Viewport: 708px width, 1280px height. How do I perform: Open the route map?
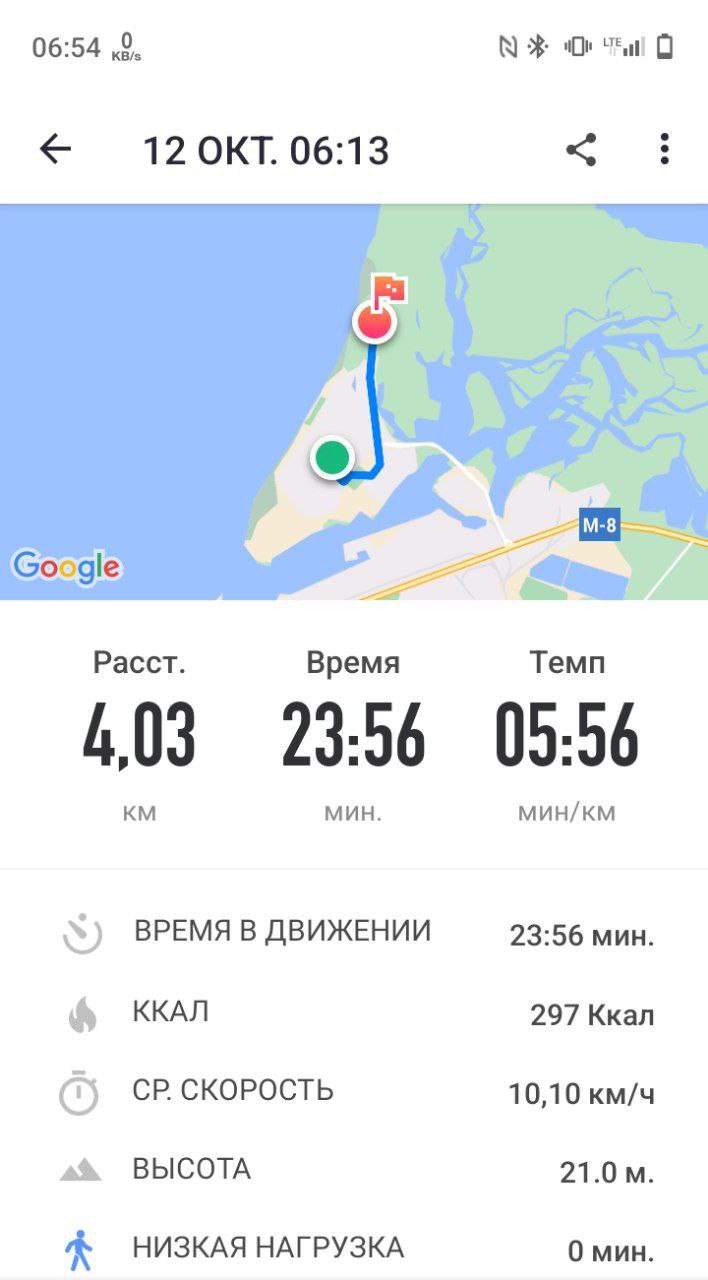(x=354, y=402)
